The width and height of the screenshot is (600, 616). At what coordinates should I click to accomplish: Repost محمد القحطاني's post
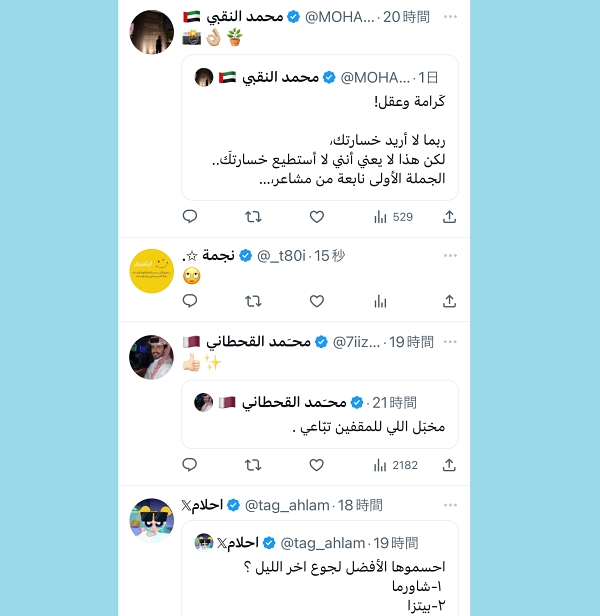[253, 465]
